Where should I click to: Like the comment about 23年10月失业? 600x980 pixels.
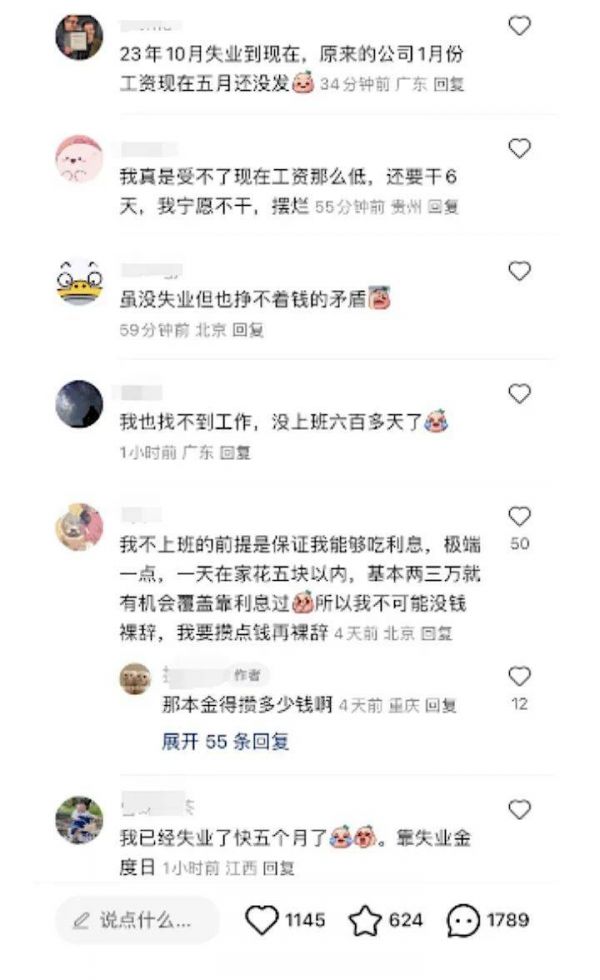click(x=519, y=26)
